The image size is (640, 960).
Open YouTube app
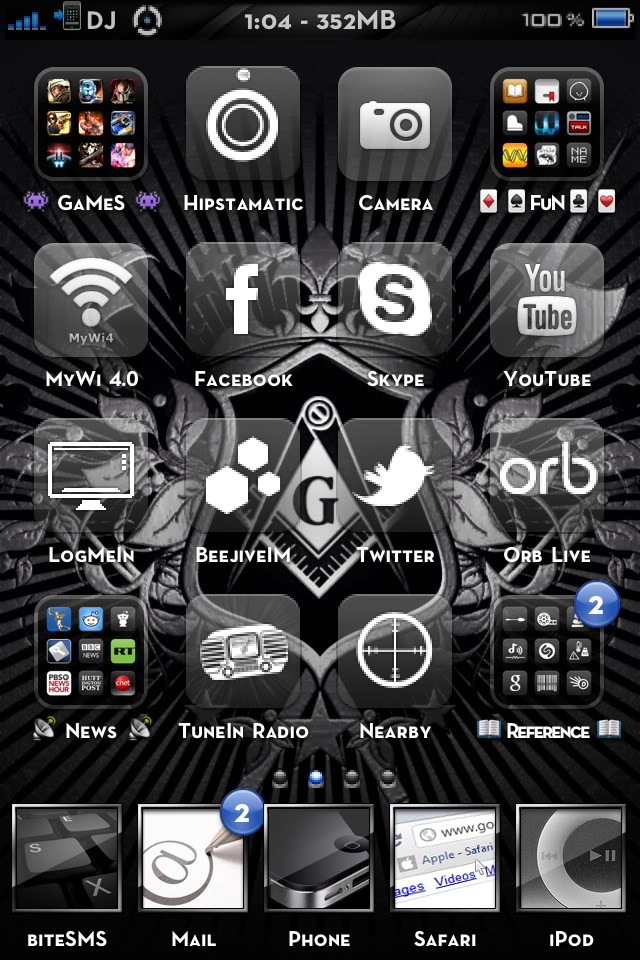(x=547, y=300)
